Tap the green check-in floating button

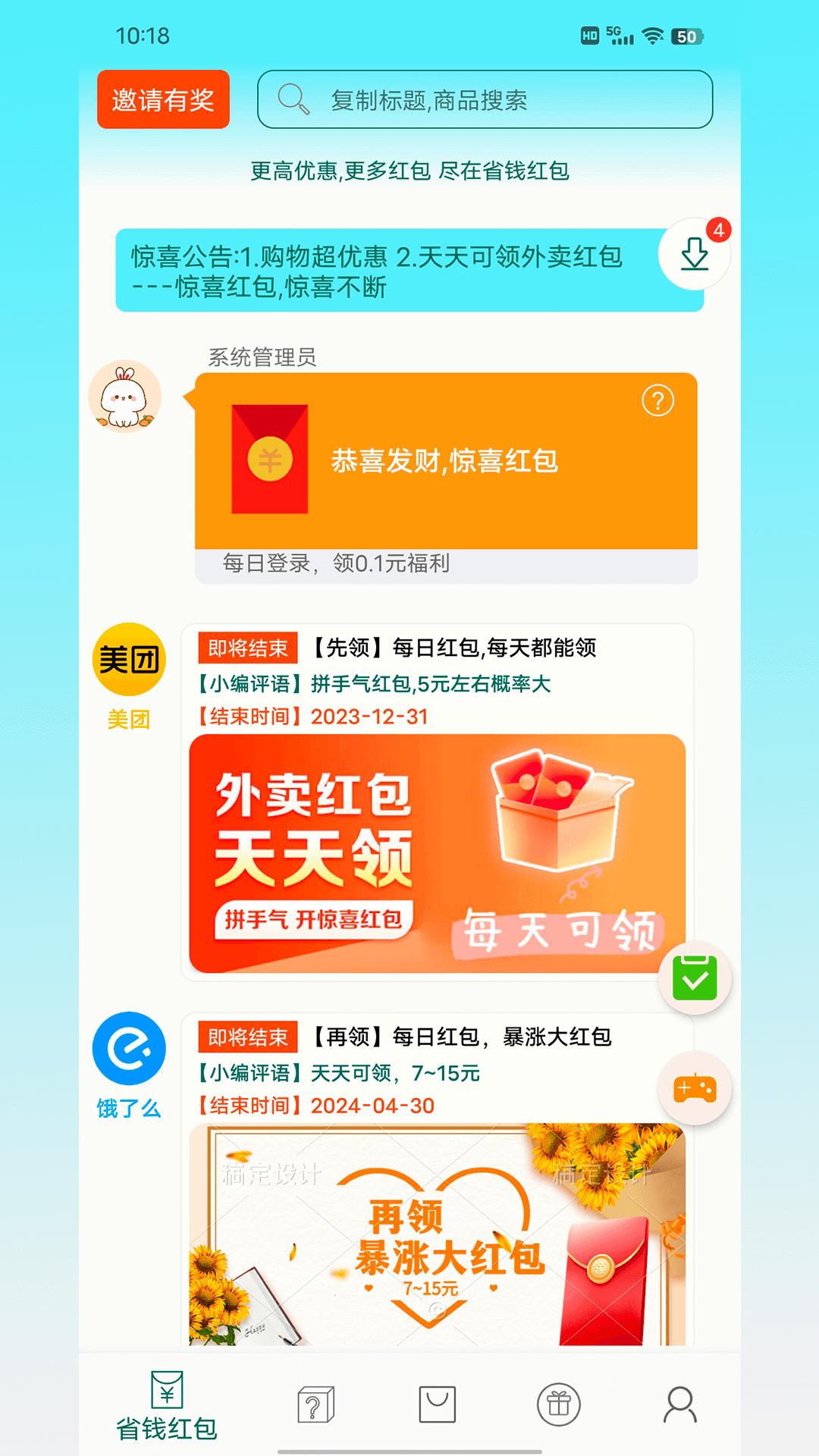[x=695, y=977]
